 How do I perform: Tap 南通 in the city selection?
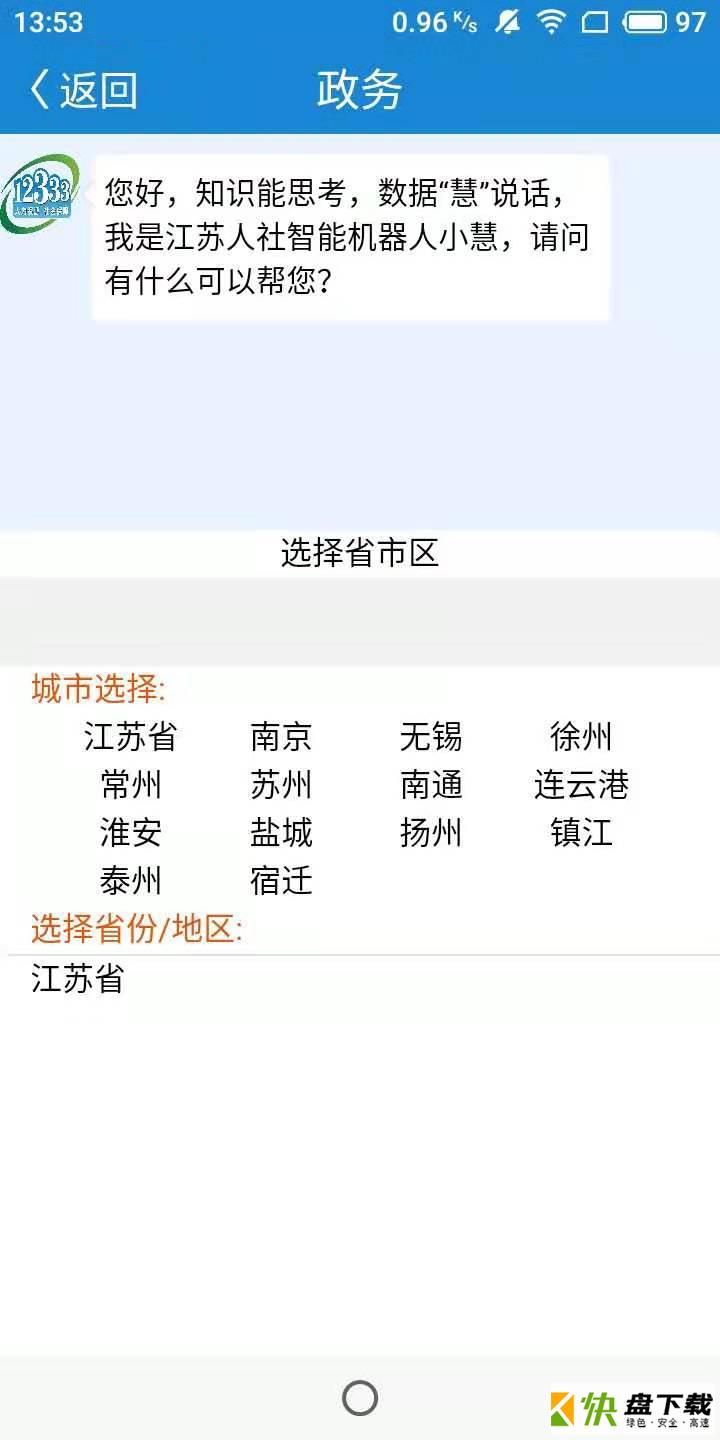[431, 786]
